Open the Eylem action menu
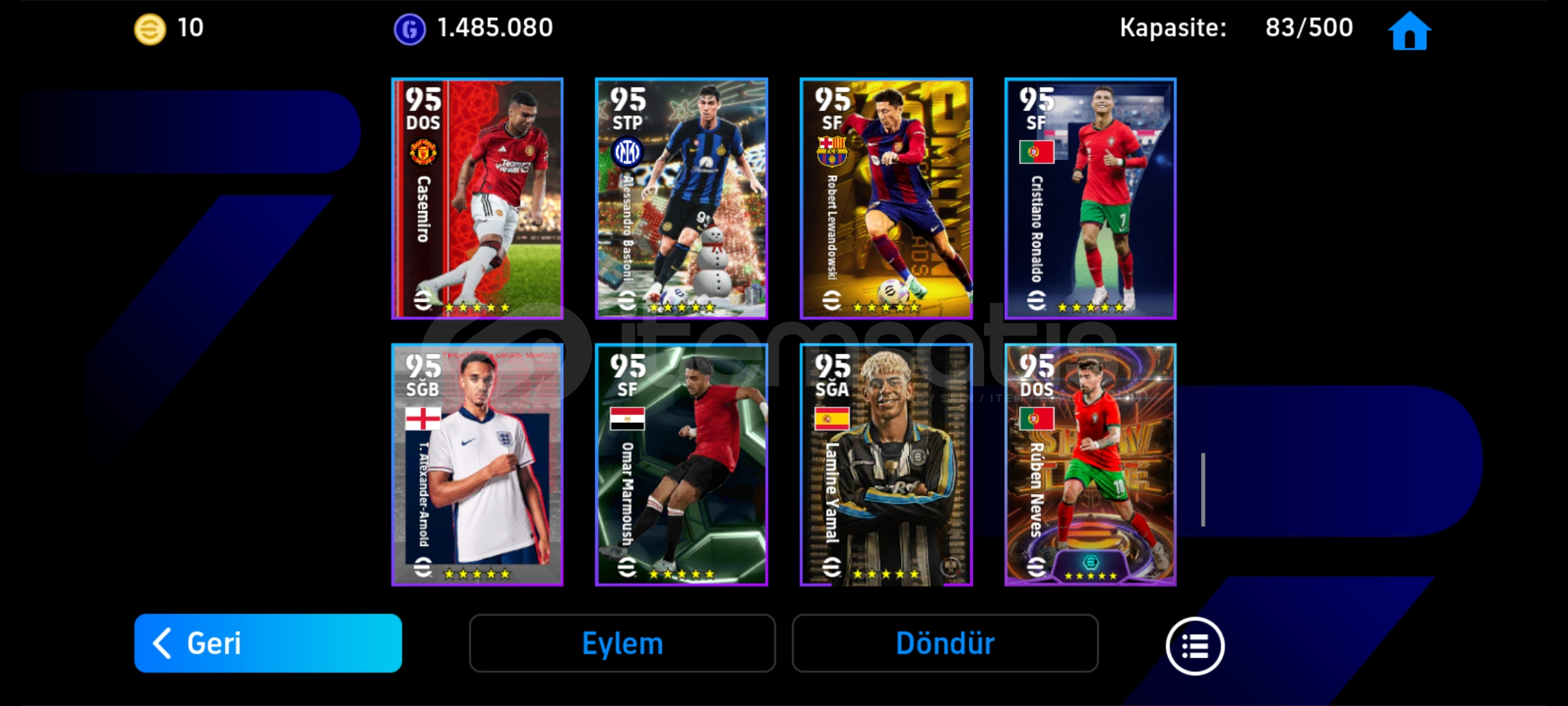Image resolution: width=1568 pixels, height=706 pixels. pyautogui.click(x=622, y=643)
